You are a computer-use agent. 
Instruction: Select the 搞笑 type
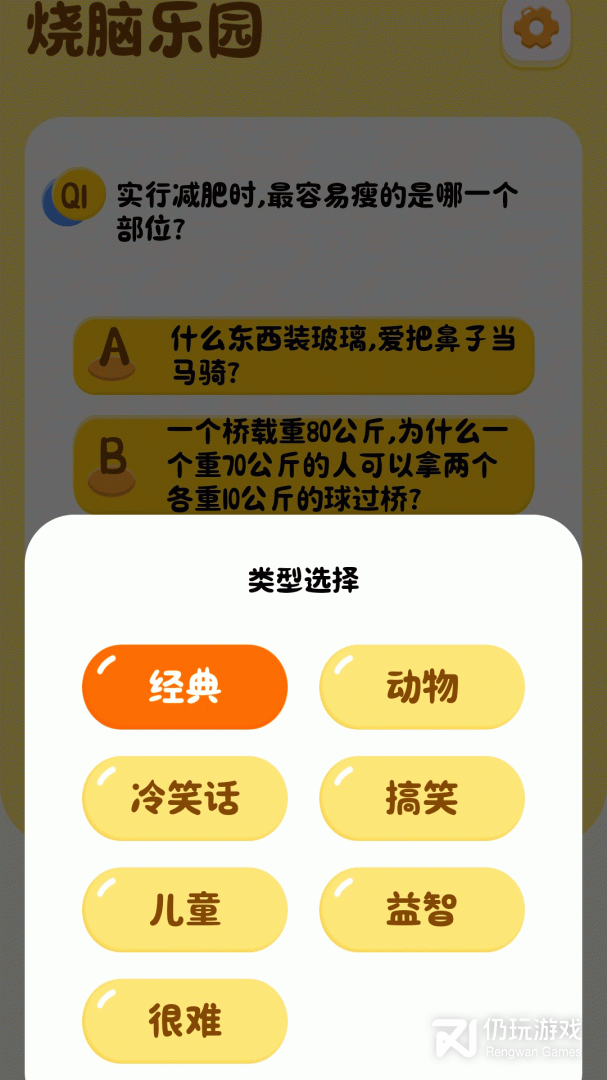point(422,798)
